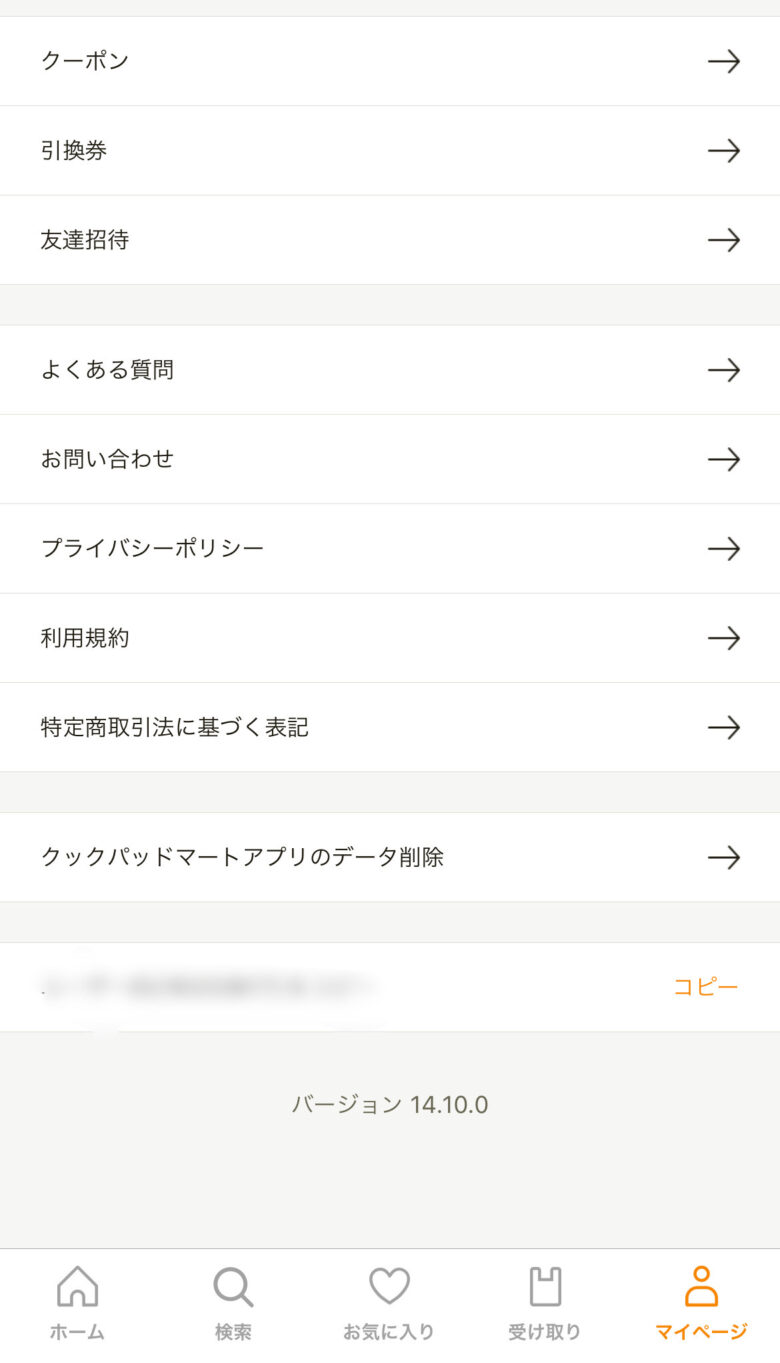Open 特定商取引法に基づく表記
Viewport: 780px width, 1363px height.
(x=390, y=727)
